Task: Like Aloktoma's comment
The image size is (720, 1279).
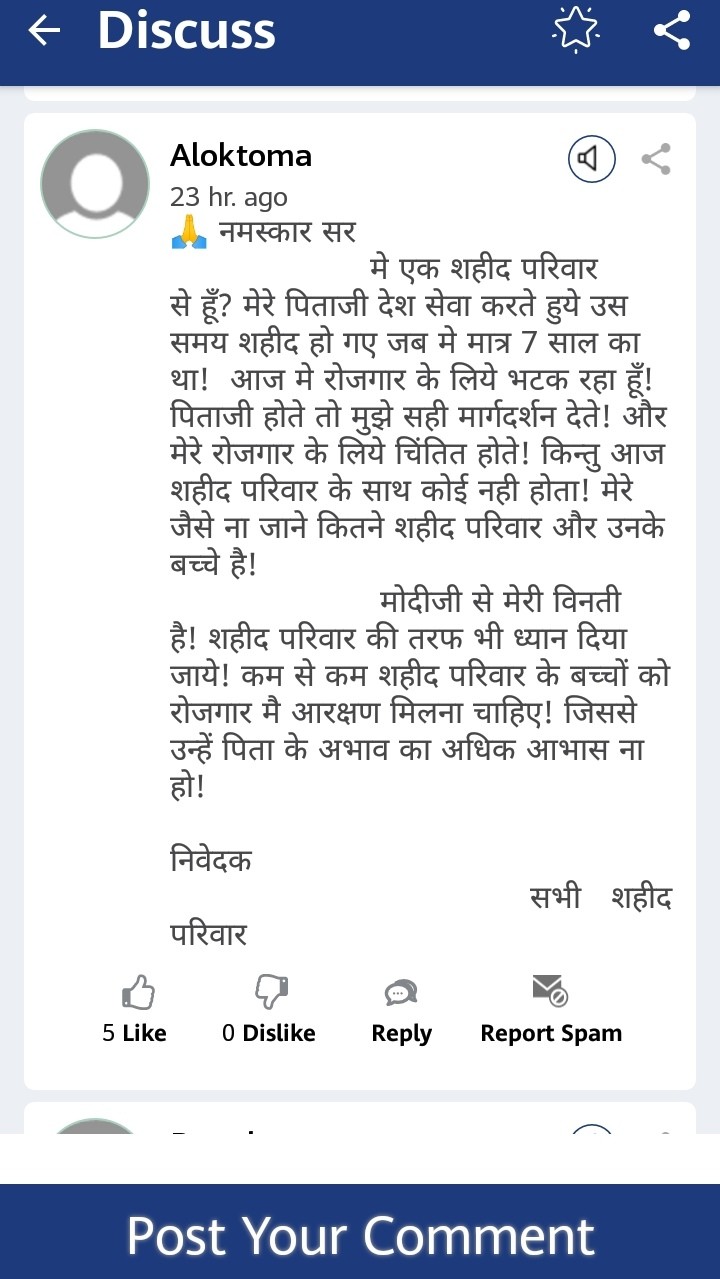Action: (136, 1008)
